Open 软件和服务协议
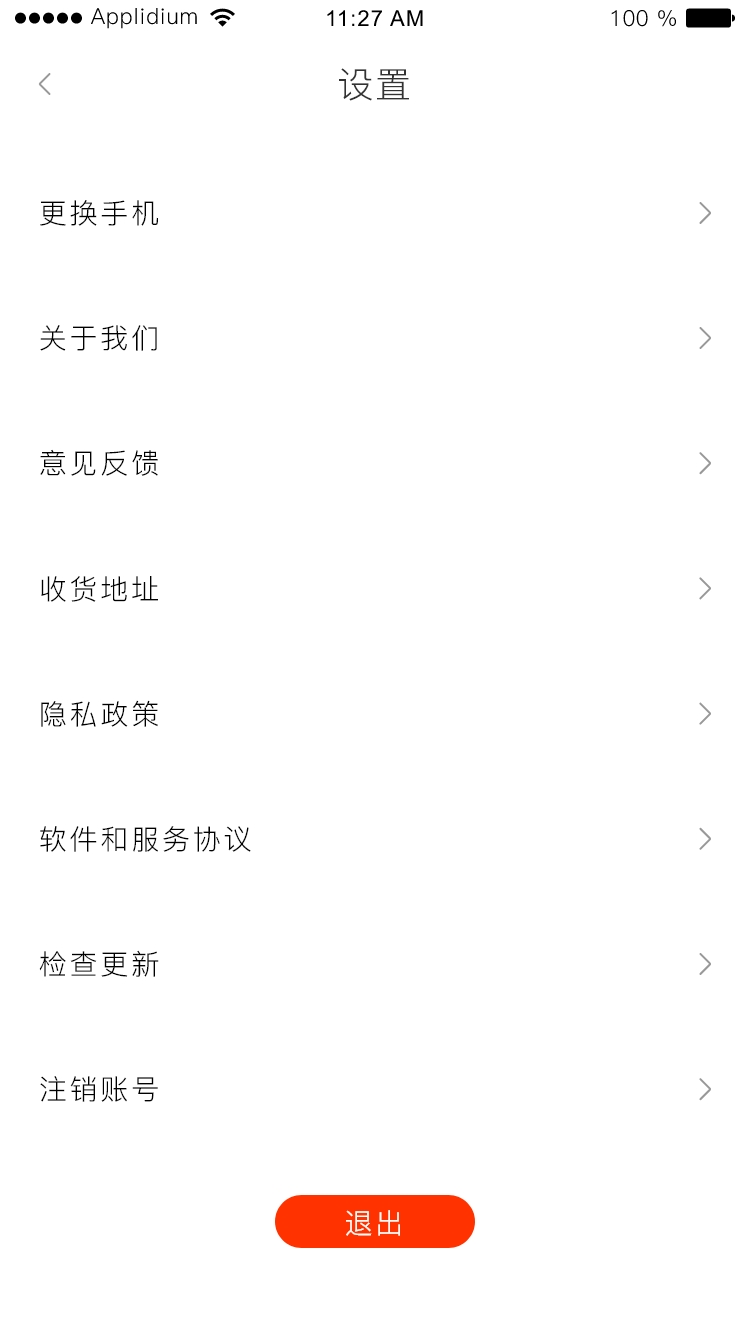Viewport: 750px width, 1334px height. pyautogui.click(x=375, y=838)
